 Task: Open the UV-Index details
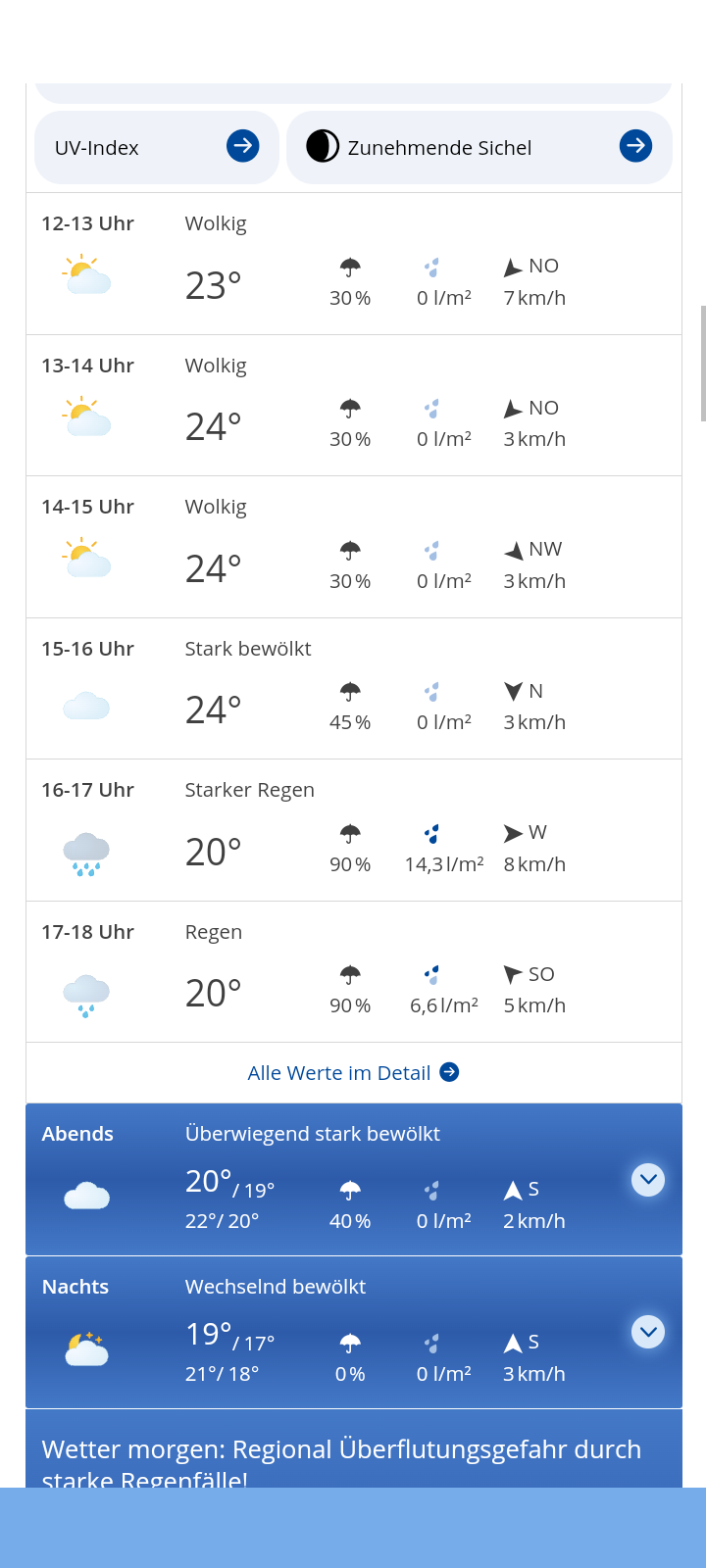157,147
